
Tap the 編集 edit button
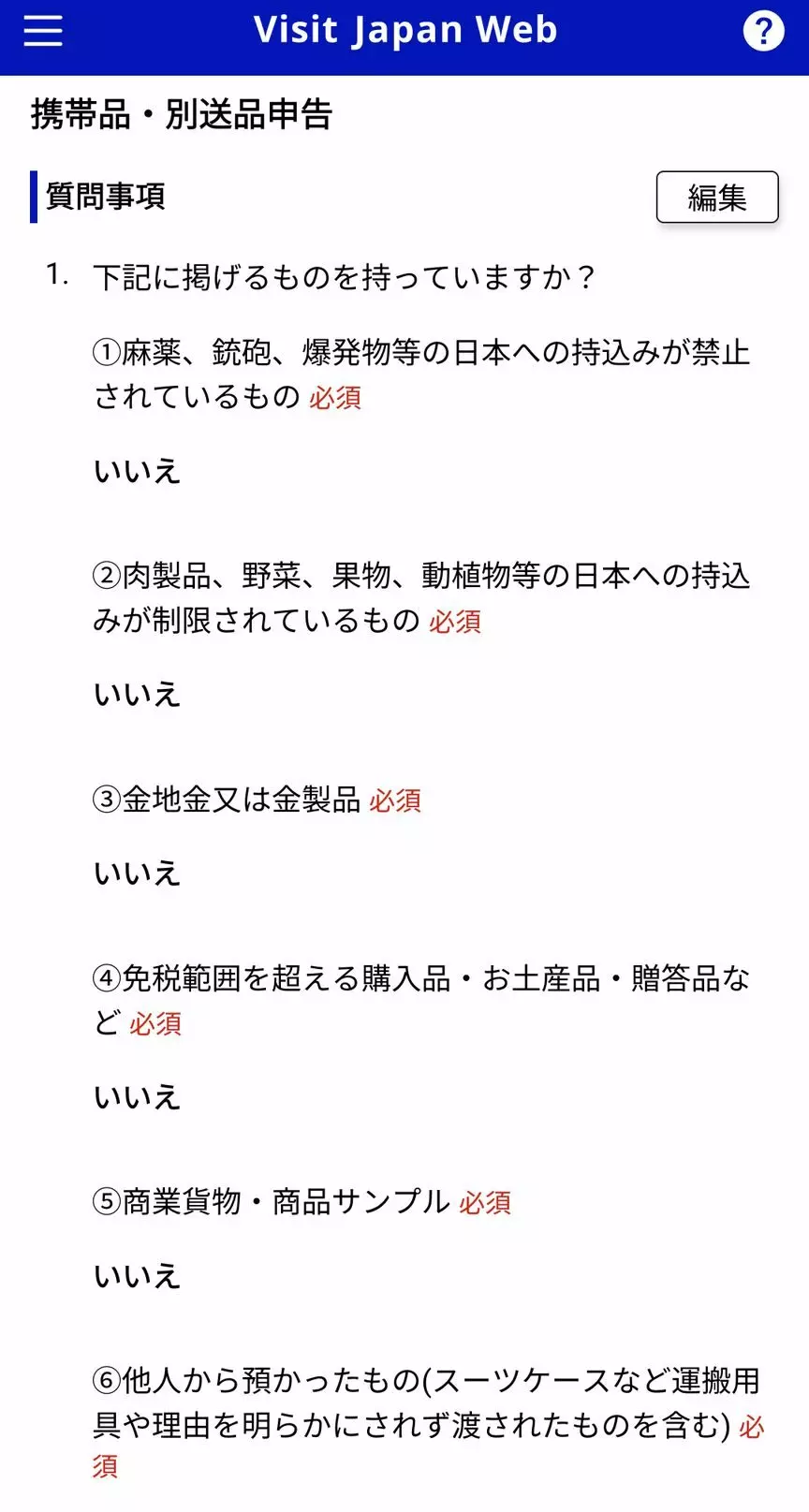pyautogui.click(x=717, y=197)
